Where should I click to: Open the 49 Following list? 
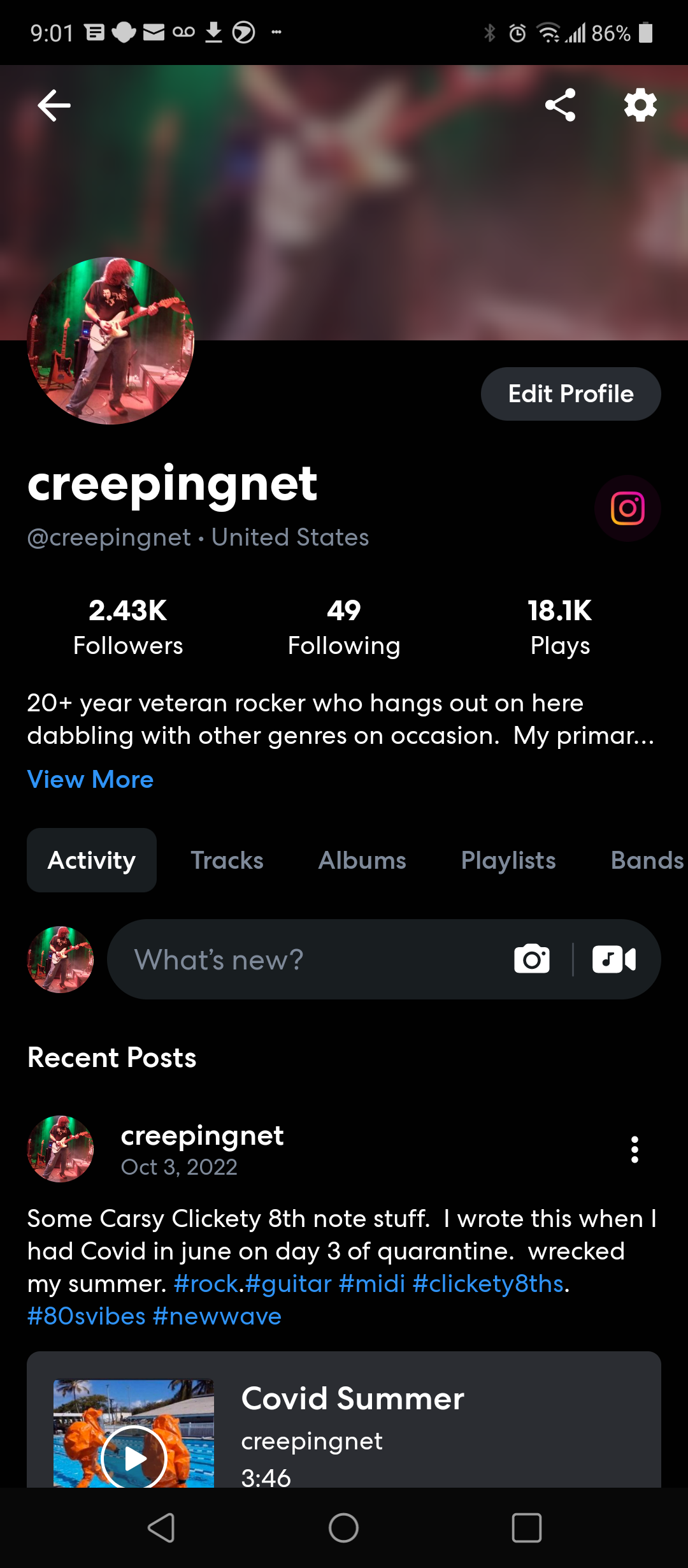tap(344, 627)
